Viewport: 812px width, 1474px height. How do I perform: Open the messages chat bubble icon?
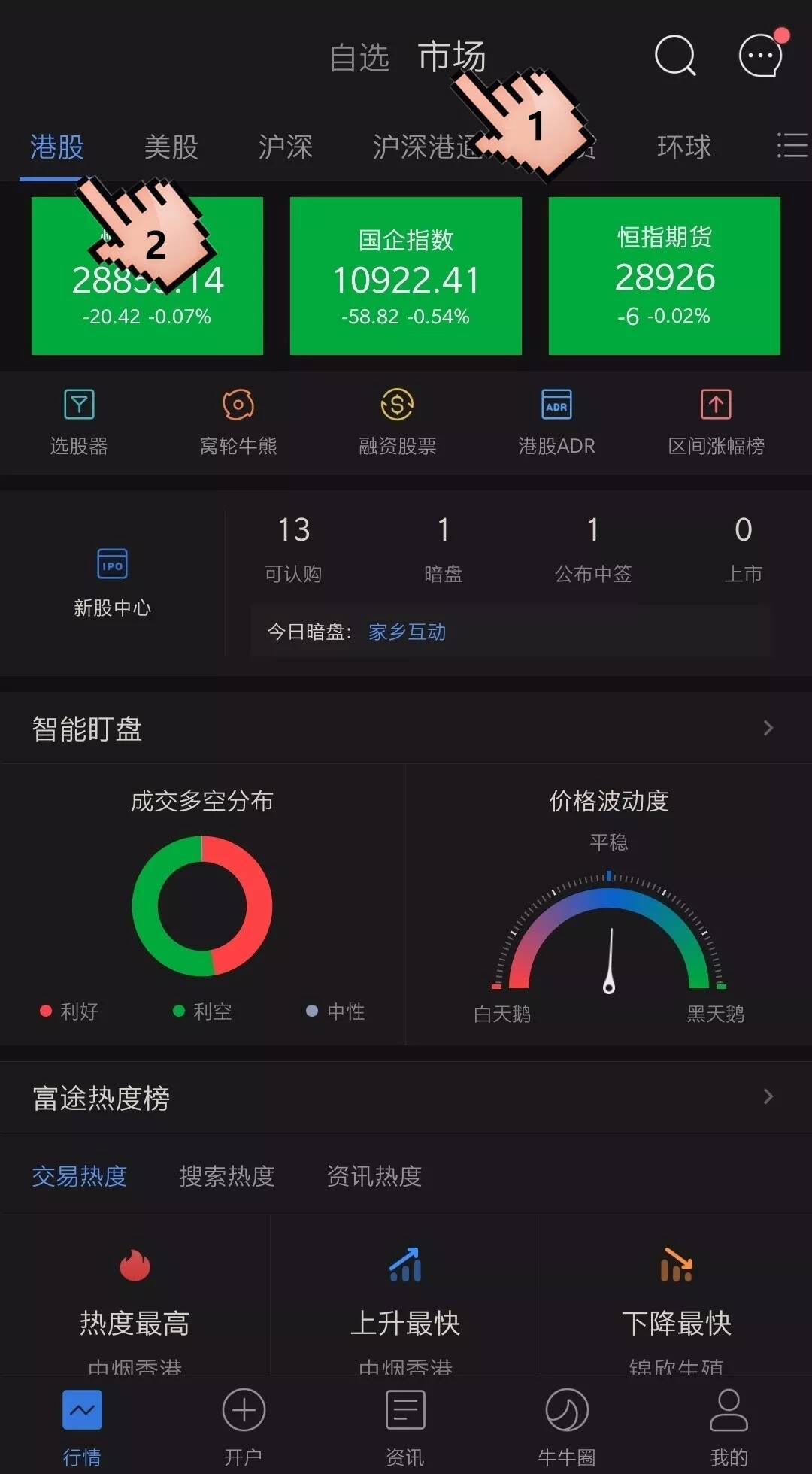pyautogui.click(x=760, y=55)
